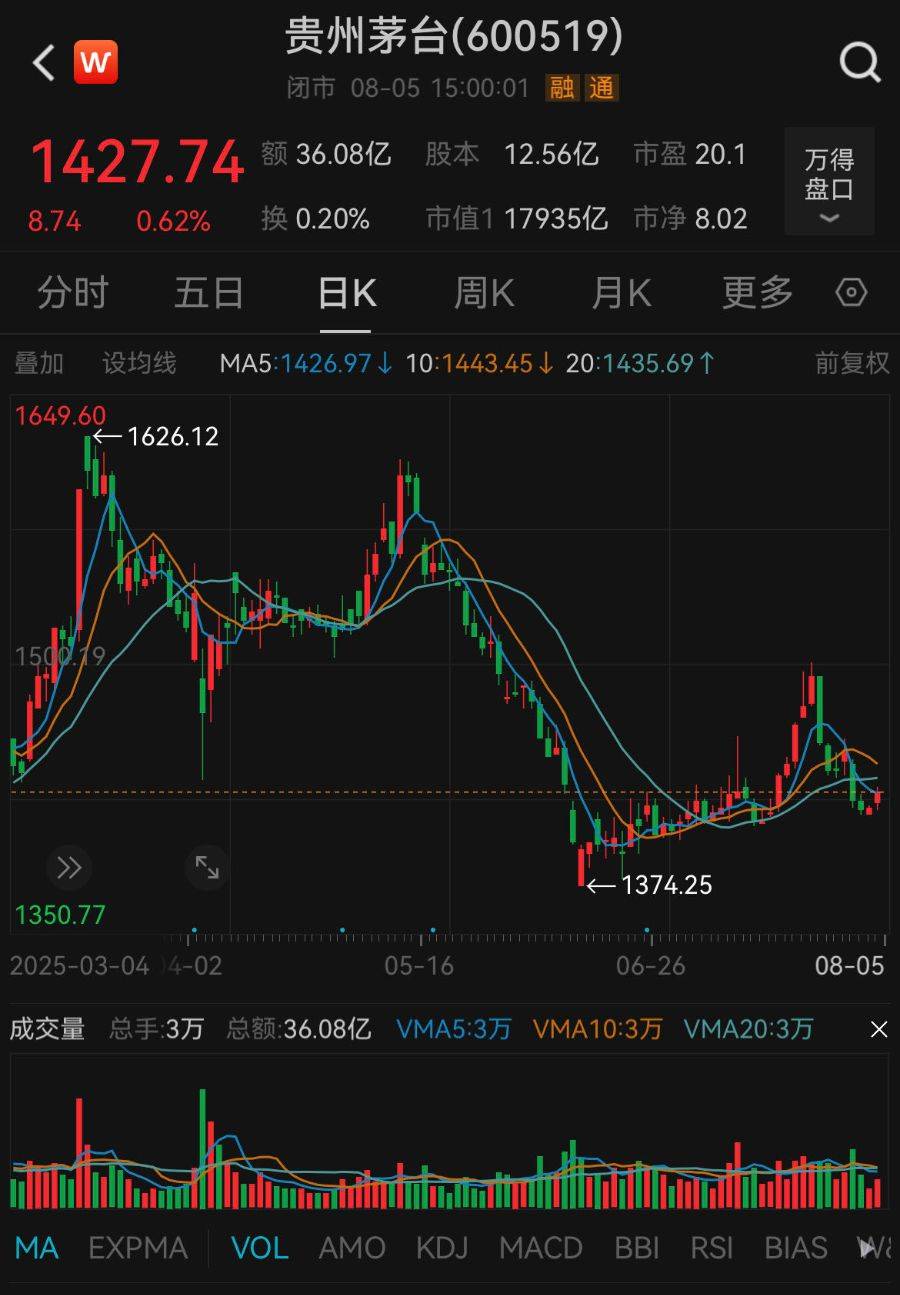Select the MACD indicator
Viewport: 900px width, 1295px height.
coord(540,1248)
